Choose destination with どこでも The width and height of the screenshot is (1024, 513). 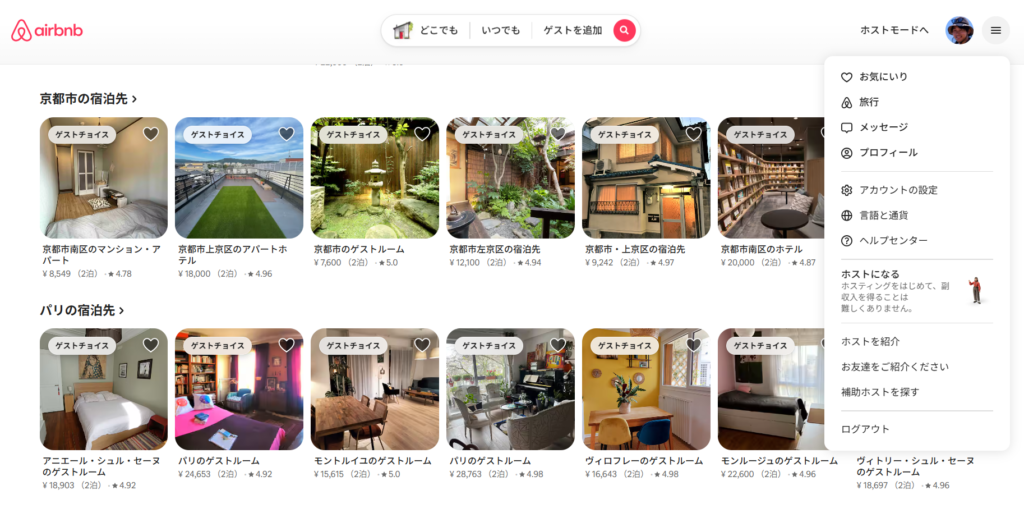click(x=439, y=30)
